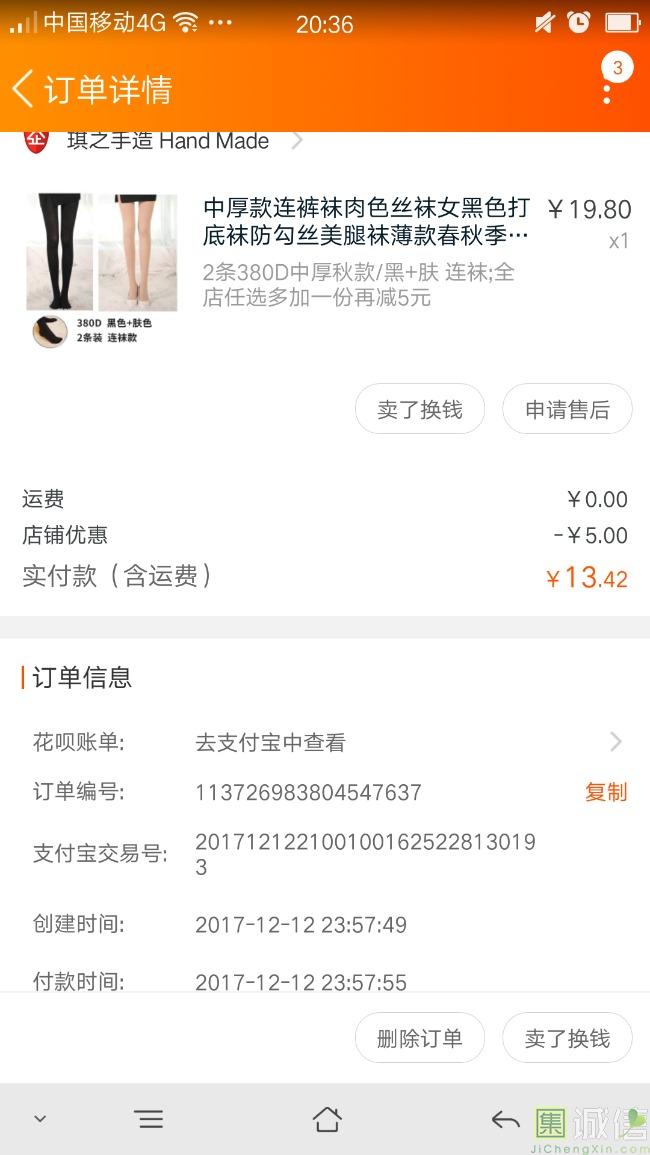Image resolution: width=650 pixels, height=1155 pixels.
Task: Open the system menu button
Action: pyautogui.click(x=149, y=1119)
